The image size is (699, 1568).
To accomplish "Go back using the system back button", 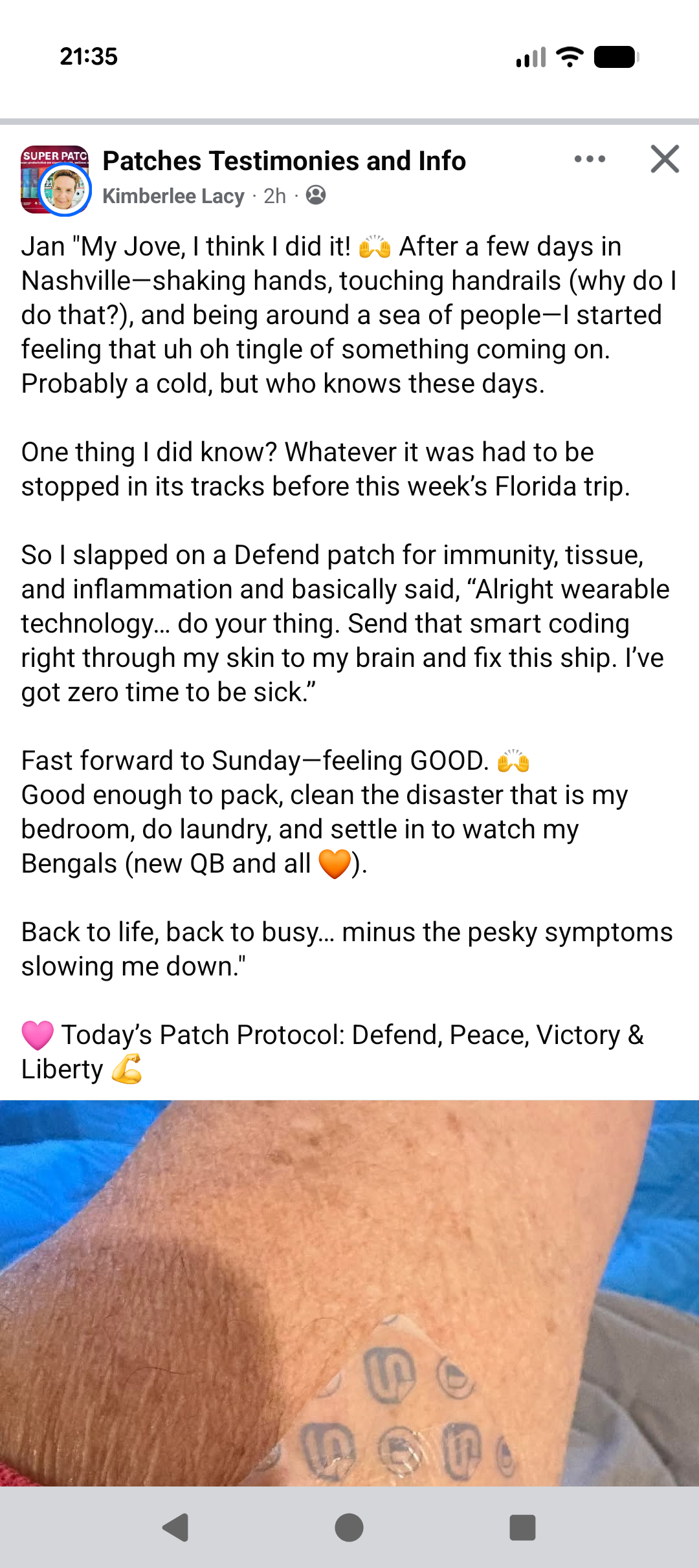I will tap(175, 1528).
